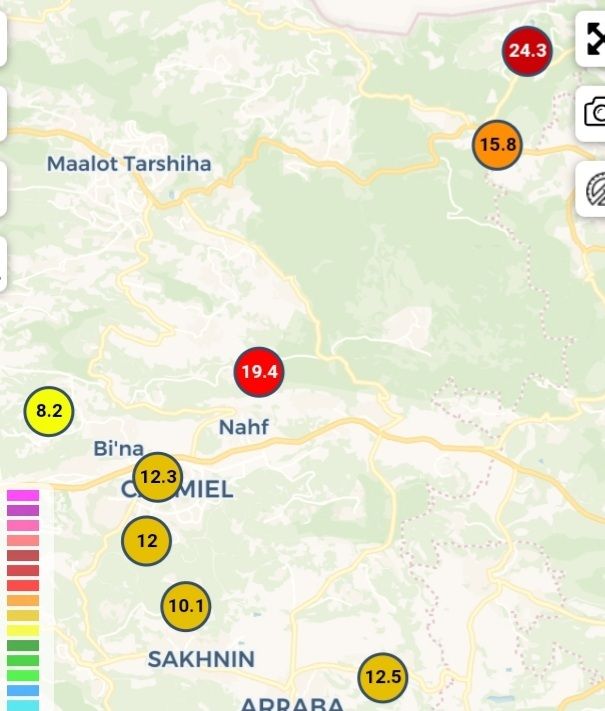Take a snapshot with the camera icon
Viewport: 605px width, 711px height.
click(x=594, y=112)
